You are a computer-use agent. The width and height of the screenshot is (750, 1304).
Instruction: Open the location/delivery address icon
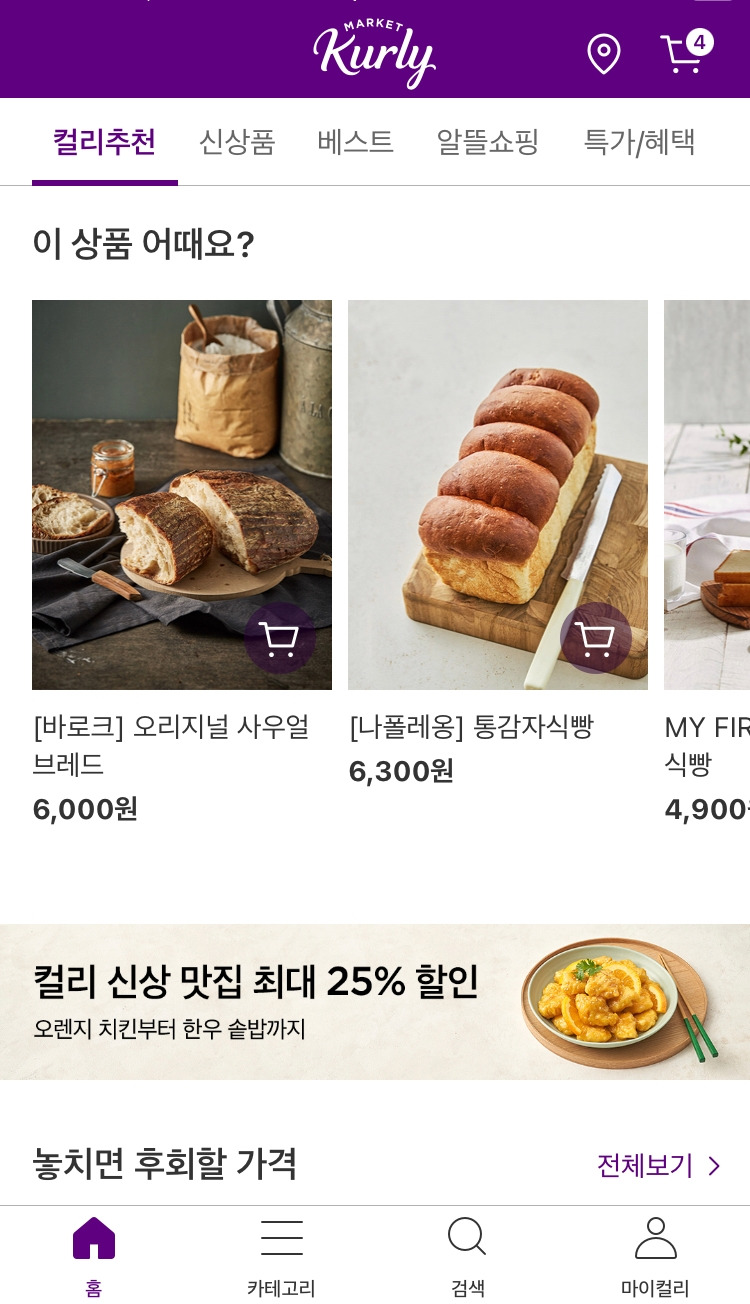603,54
